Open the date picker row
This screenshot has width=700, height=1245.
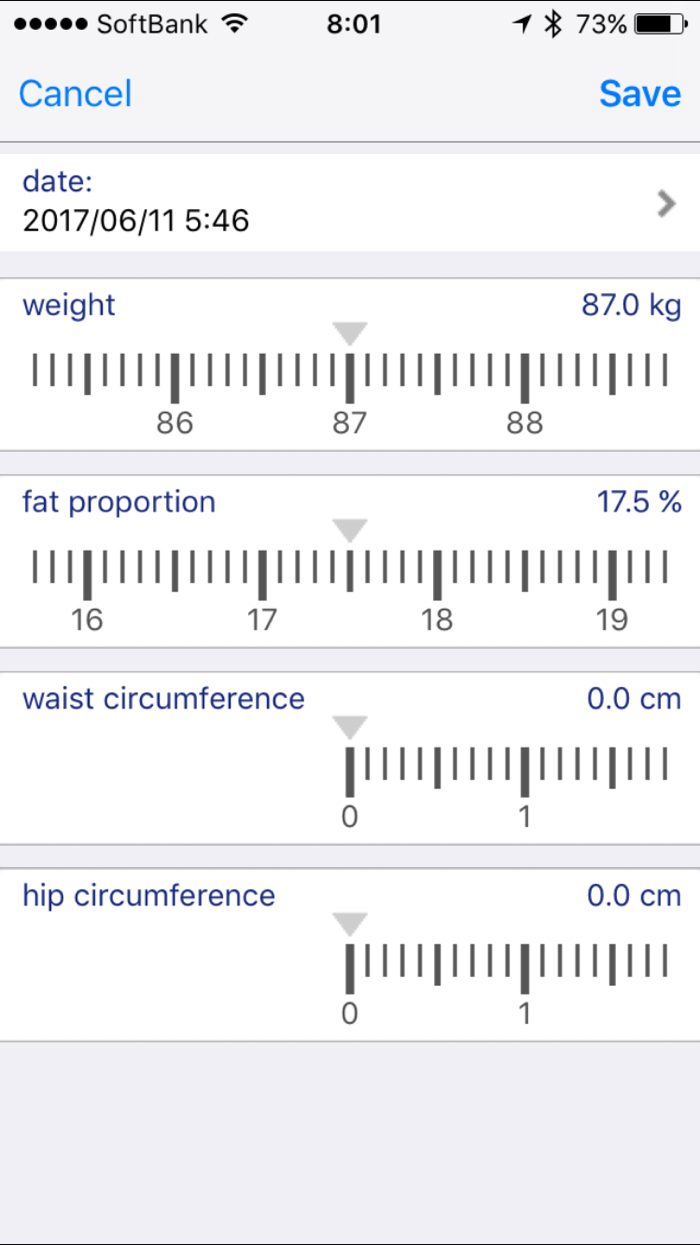(x=350, y=201)
